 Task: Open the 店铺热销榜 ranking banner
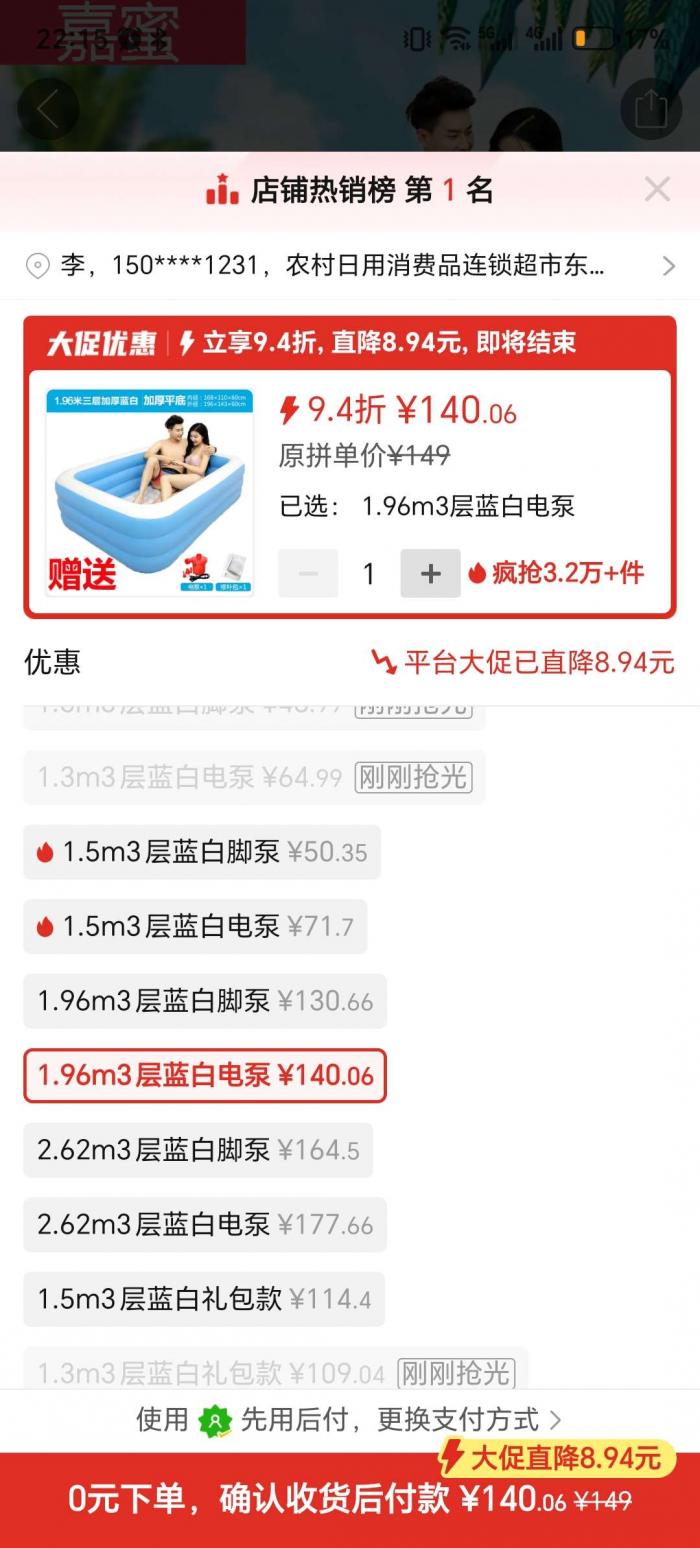pyautogui.click(x=349, y=189)
